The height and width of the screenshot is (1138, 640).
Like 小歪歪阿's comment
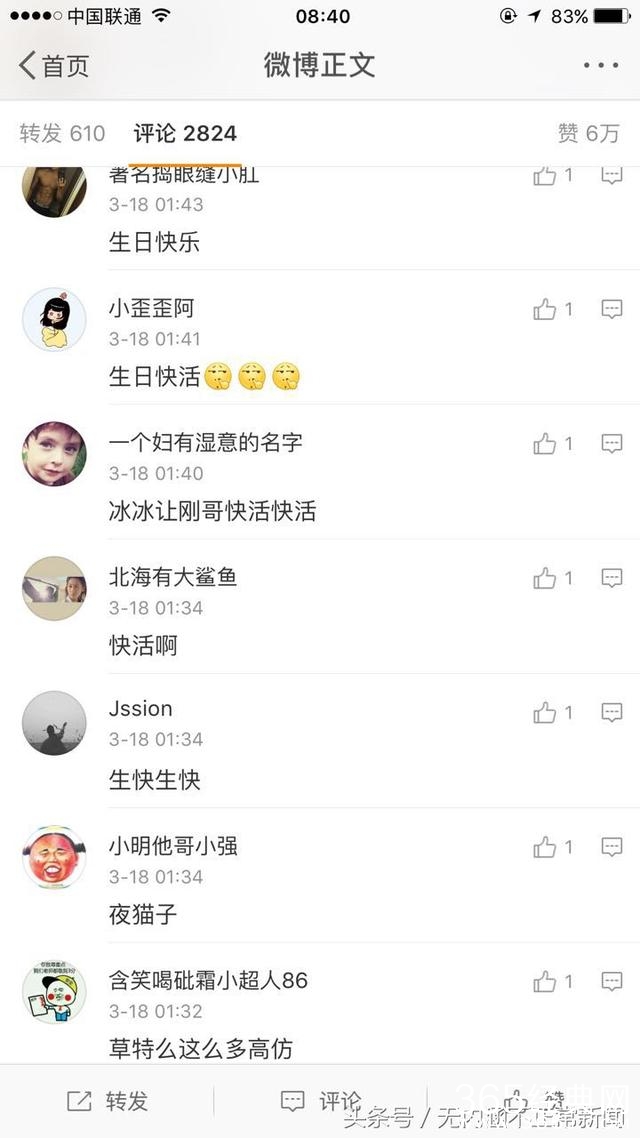click(545, 310)
